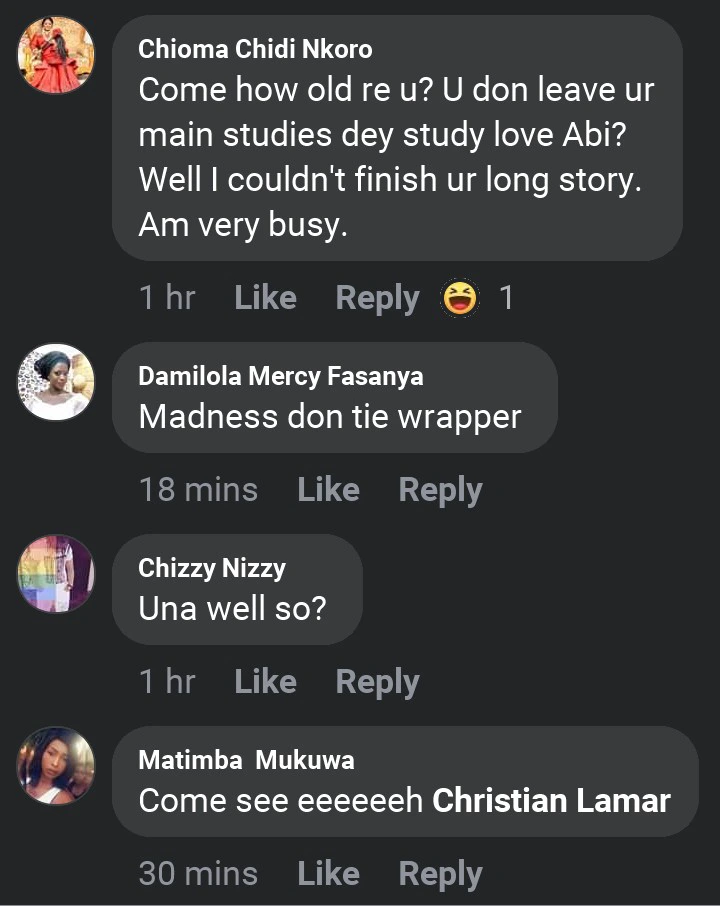This screenshot has width=720, height=906.
Task: Tap the name Chioma Chidi Nkoro
Action: click(x=255, y=48)
